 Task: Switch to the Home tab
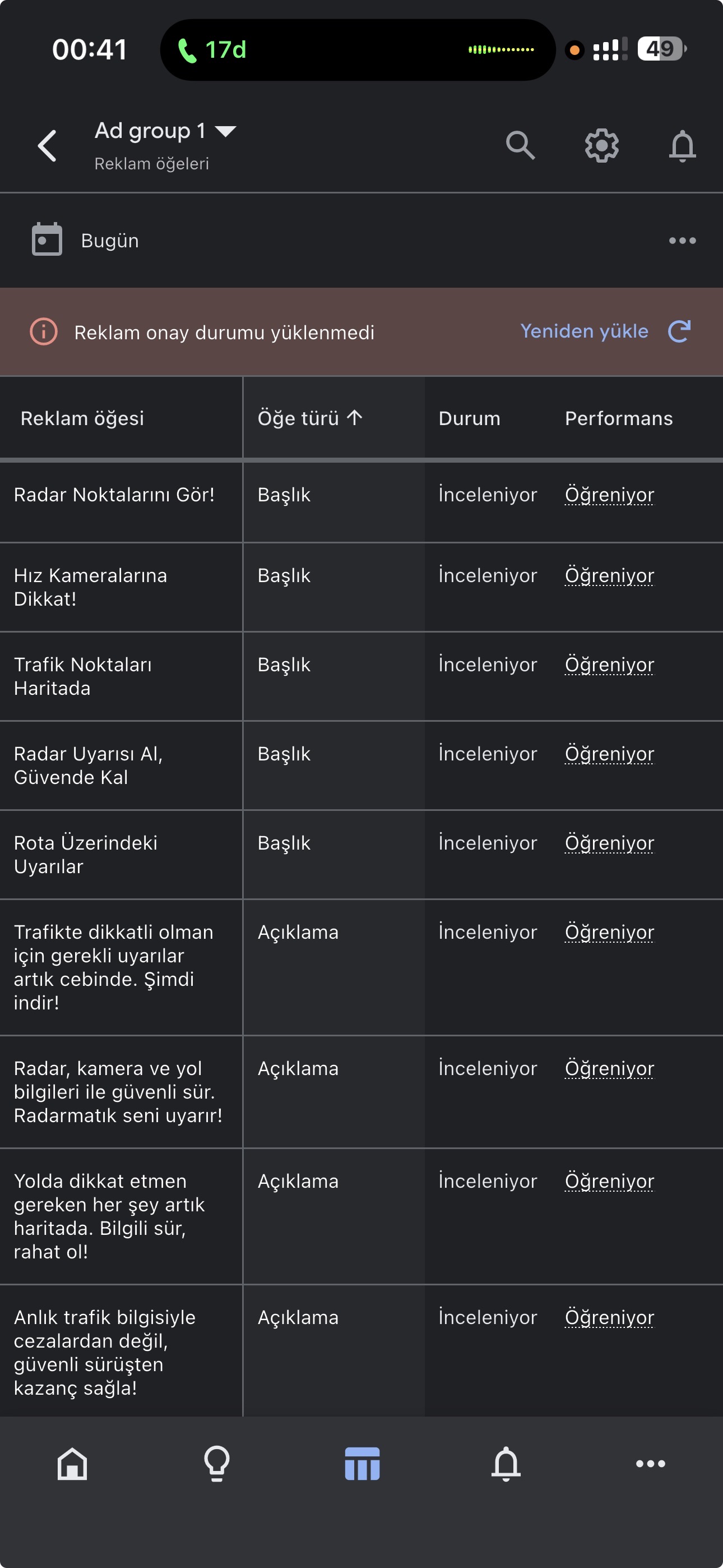point(72,1463)
